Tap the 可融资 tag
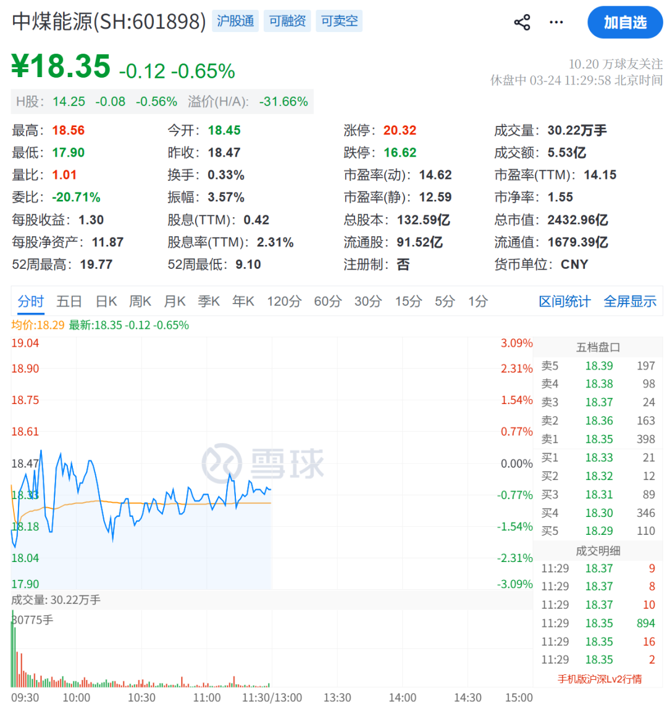Viewport: 667px width, 707px height. [x=288, y=21]
